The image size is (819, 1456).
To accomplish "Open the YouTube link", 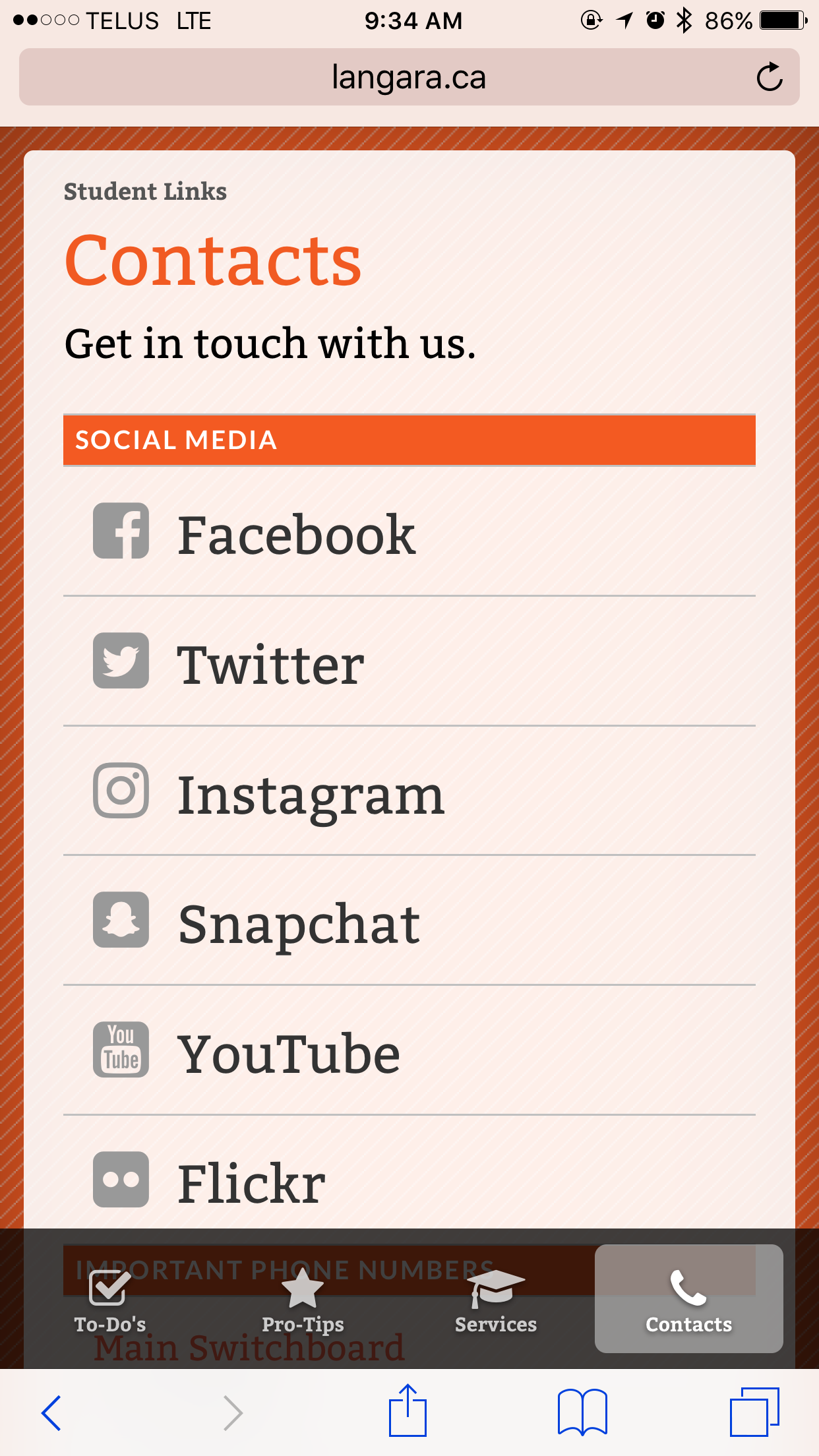I will click(x=409, y=1051).
